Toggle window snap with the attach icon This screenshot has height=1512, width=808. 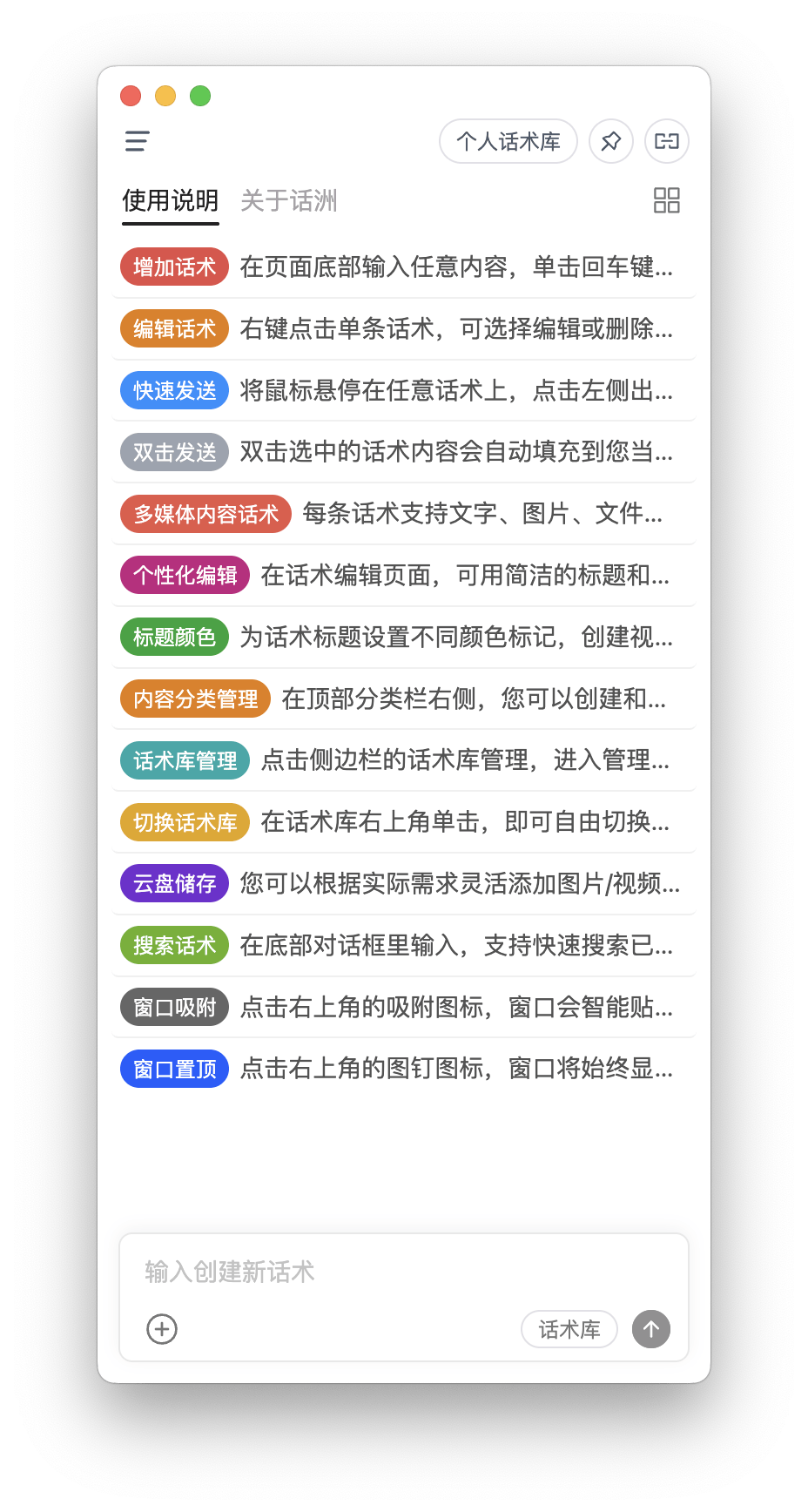point(667,141)
